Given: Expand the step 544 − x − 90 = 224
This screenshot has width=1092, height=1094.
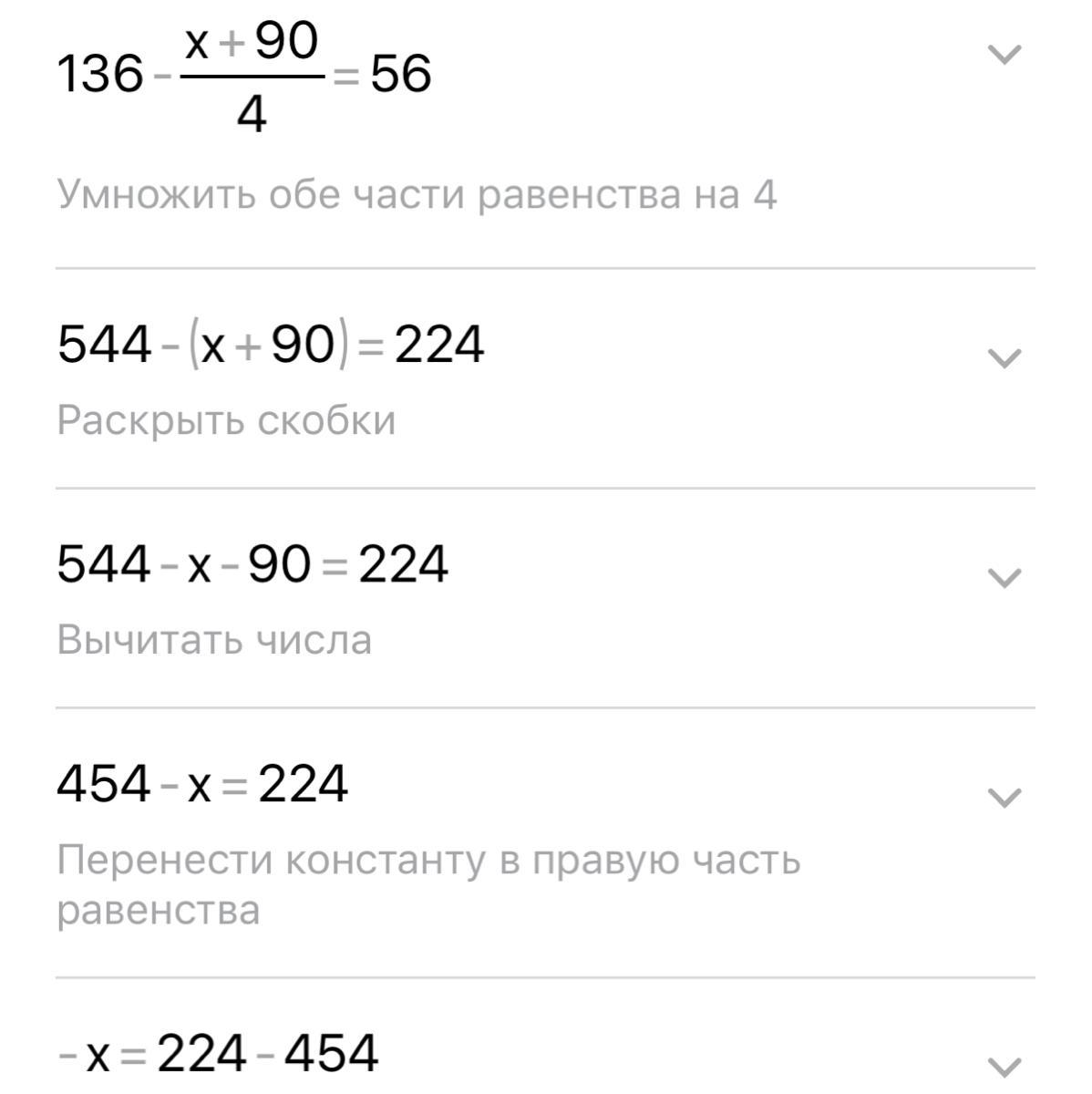Looking at the screenshot, I should (x=1004, y=577).
